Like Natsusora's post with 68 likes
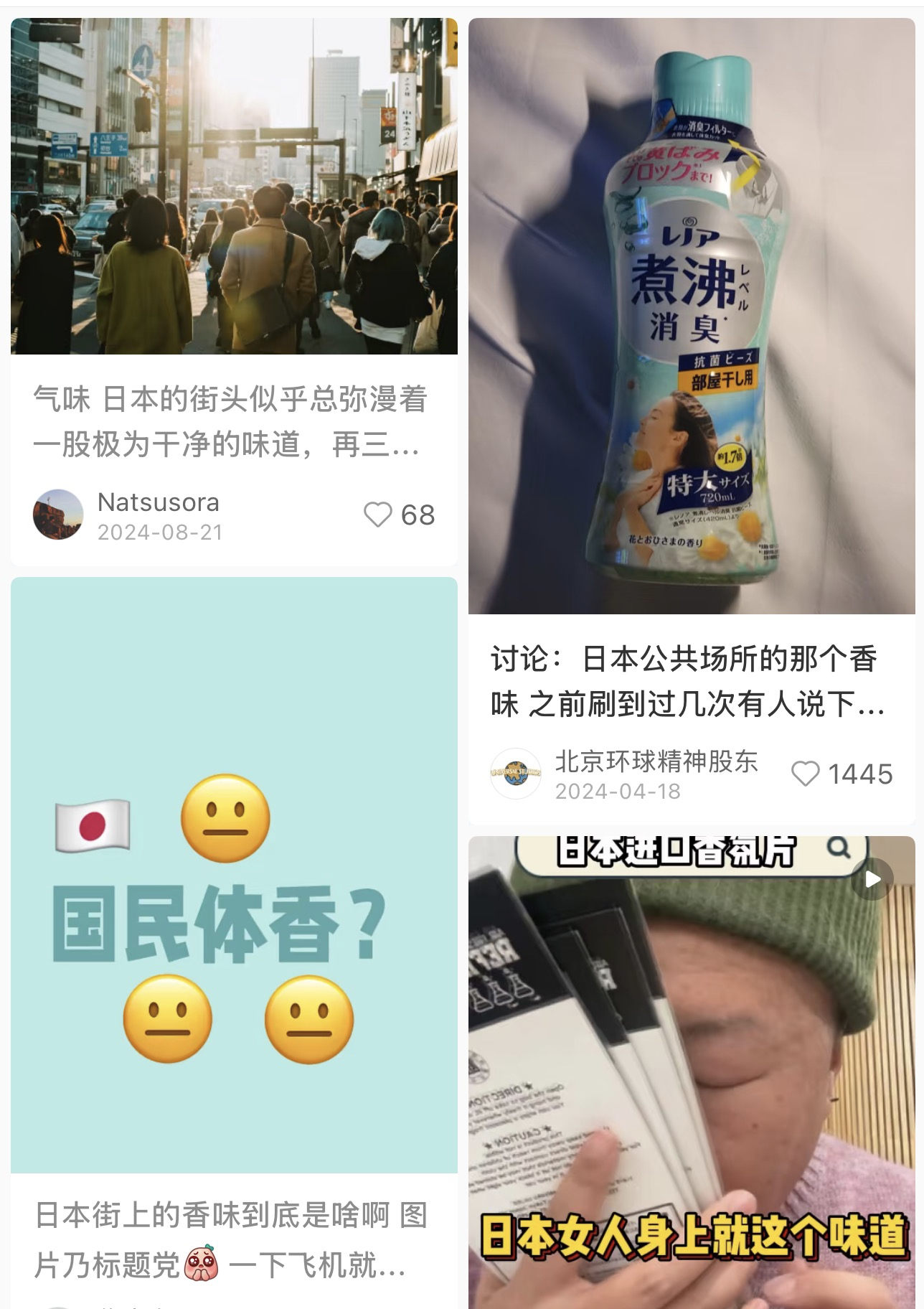 click(378, 515)
